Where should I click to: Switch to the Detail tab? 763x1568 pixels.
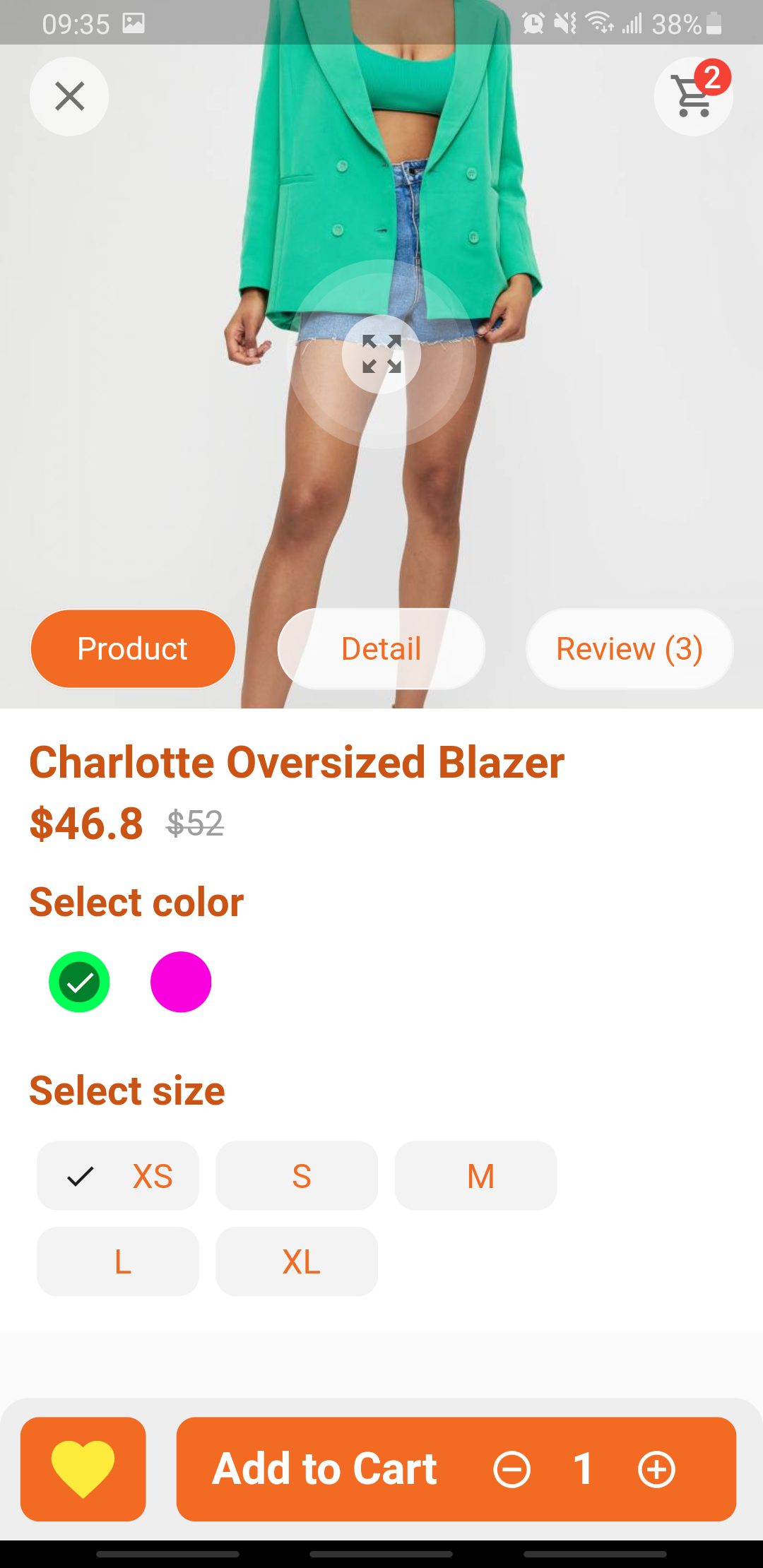pos(381,648)
